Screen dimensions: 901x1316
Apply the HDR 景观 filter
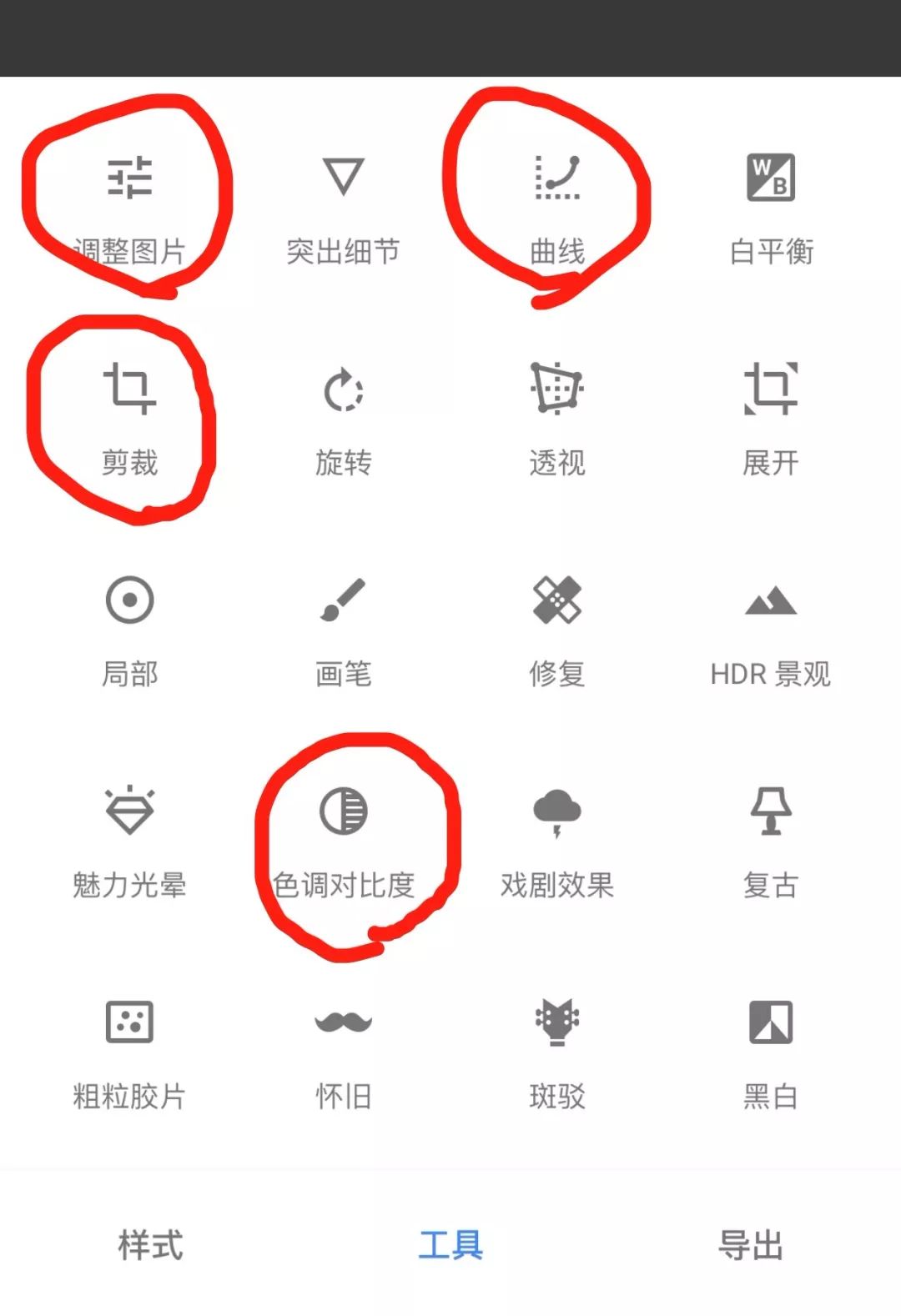click(x=768, y=630)
